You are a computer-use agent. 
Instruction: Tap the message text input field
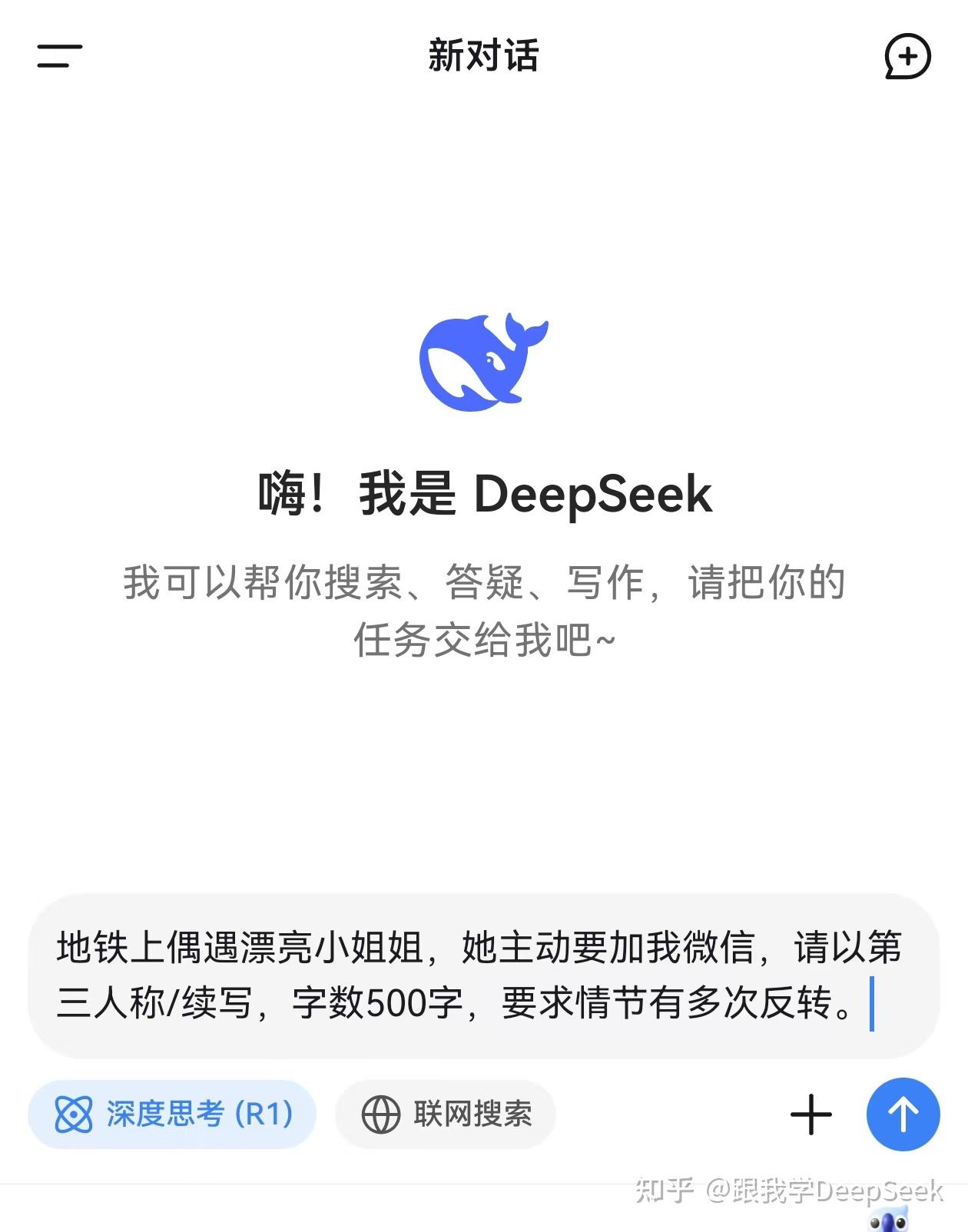[482, 975]
